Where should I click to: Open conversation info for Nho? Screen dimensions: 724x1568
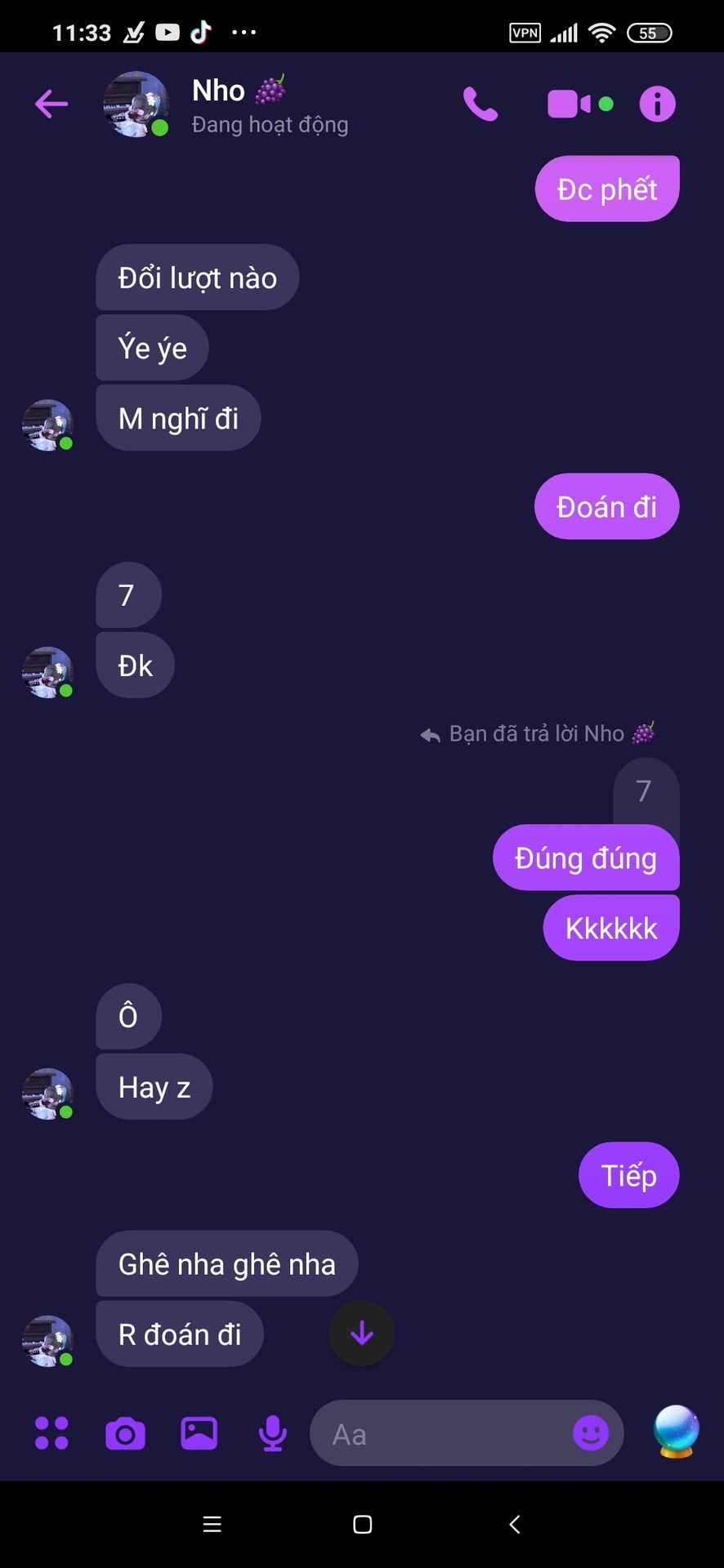coord(657,104)
